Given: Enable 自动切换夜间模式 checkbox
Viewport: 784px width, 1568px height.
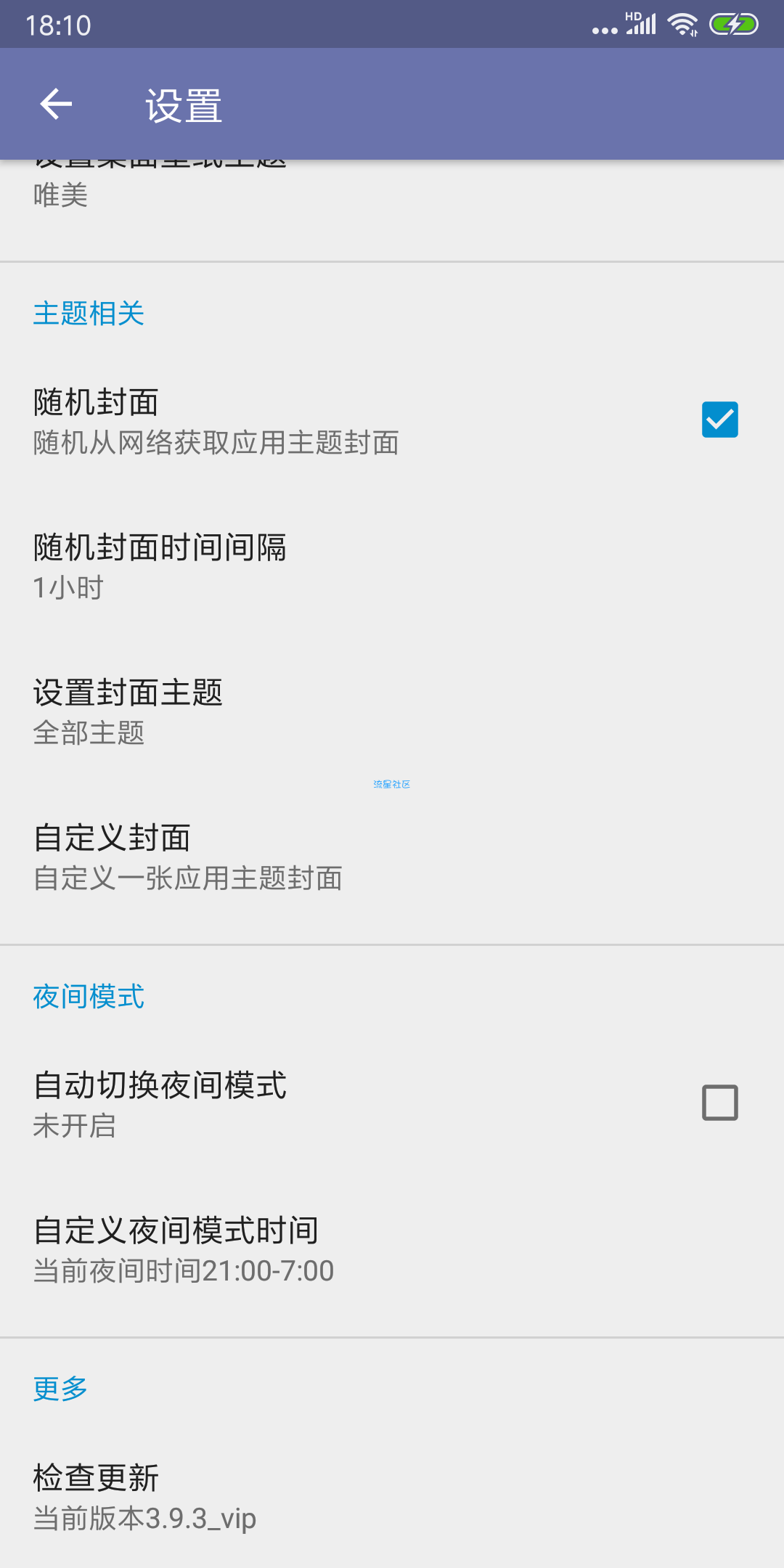Looking at the screenshot, I should click(719, 1103).
